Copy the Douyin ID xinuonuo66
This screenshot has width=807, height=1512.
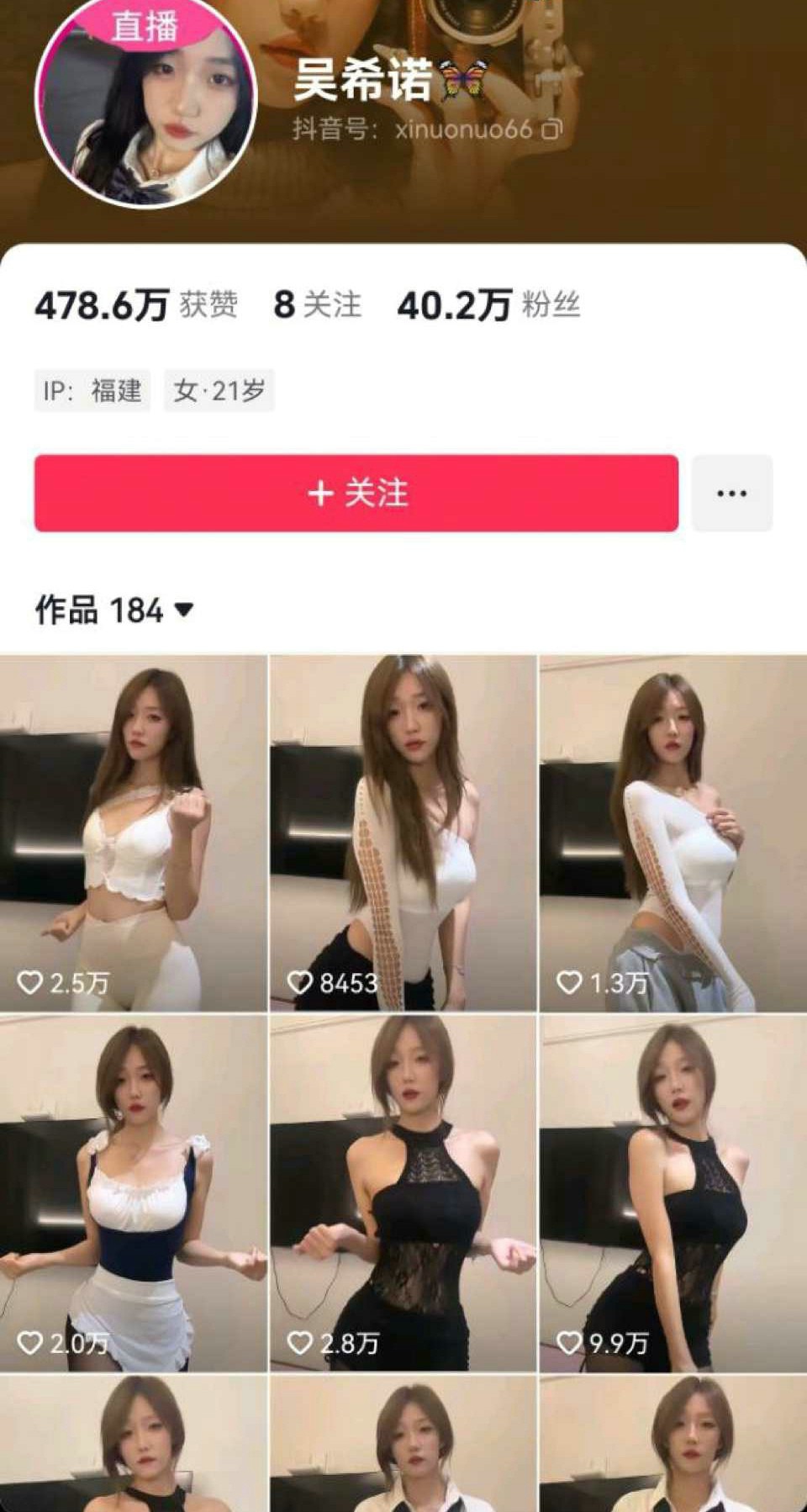pyautogui.click(x=552, y=130)
